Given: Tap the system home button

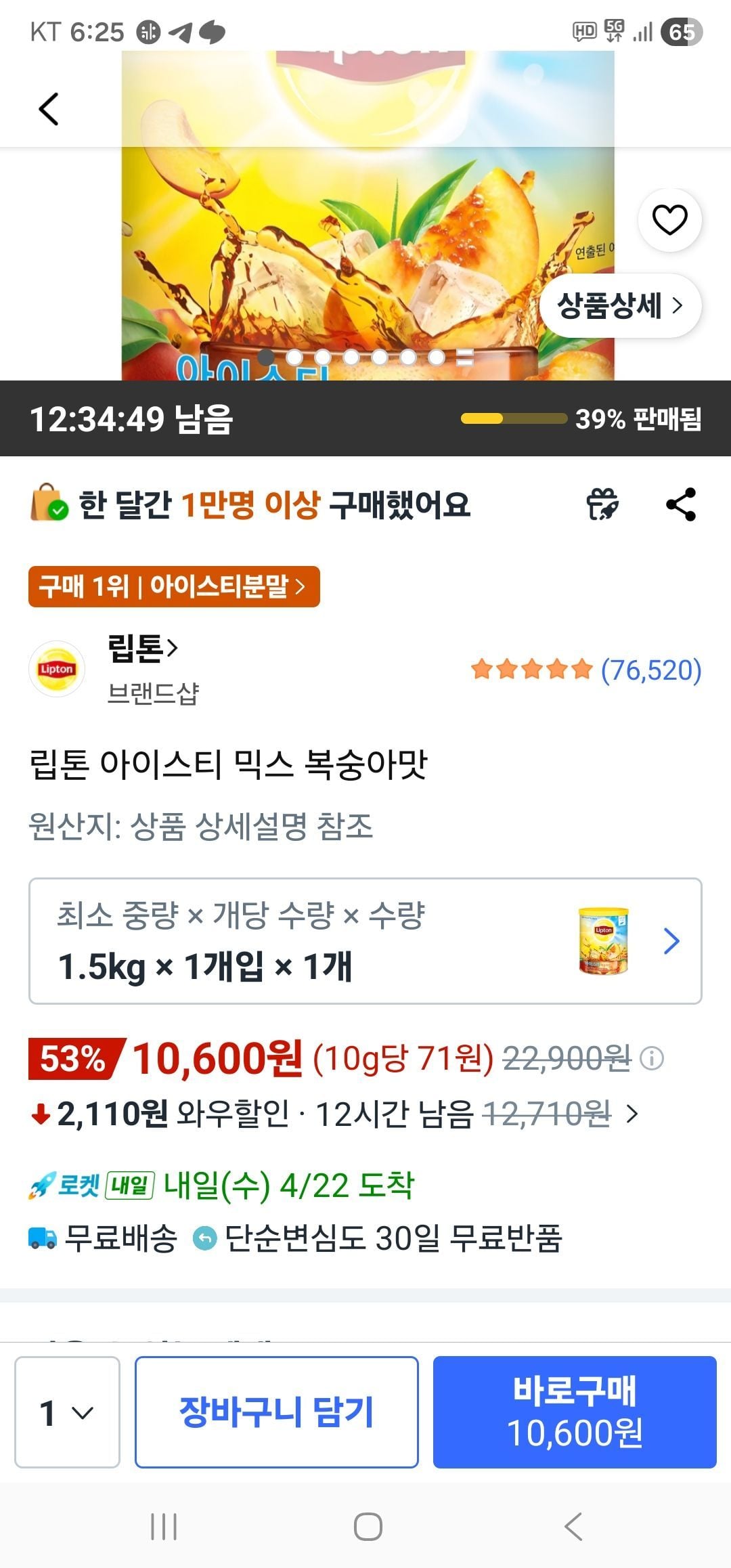Looking at the screenshot, I should pyautogui.click(x=368, y=1527).
